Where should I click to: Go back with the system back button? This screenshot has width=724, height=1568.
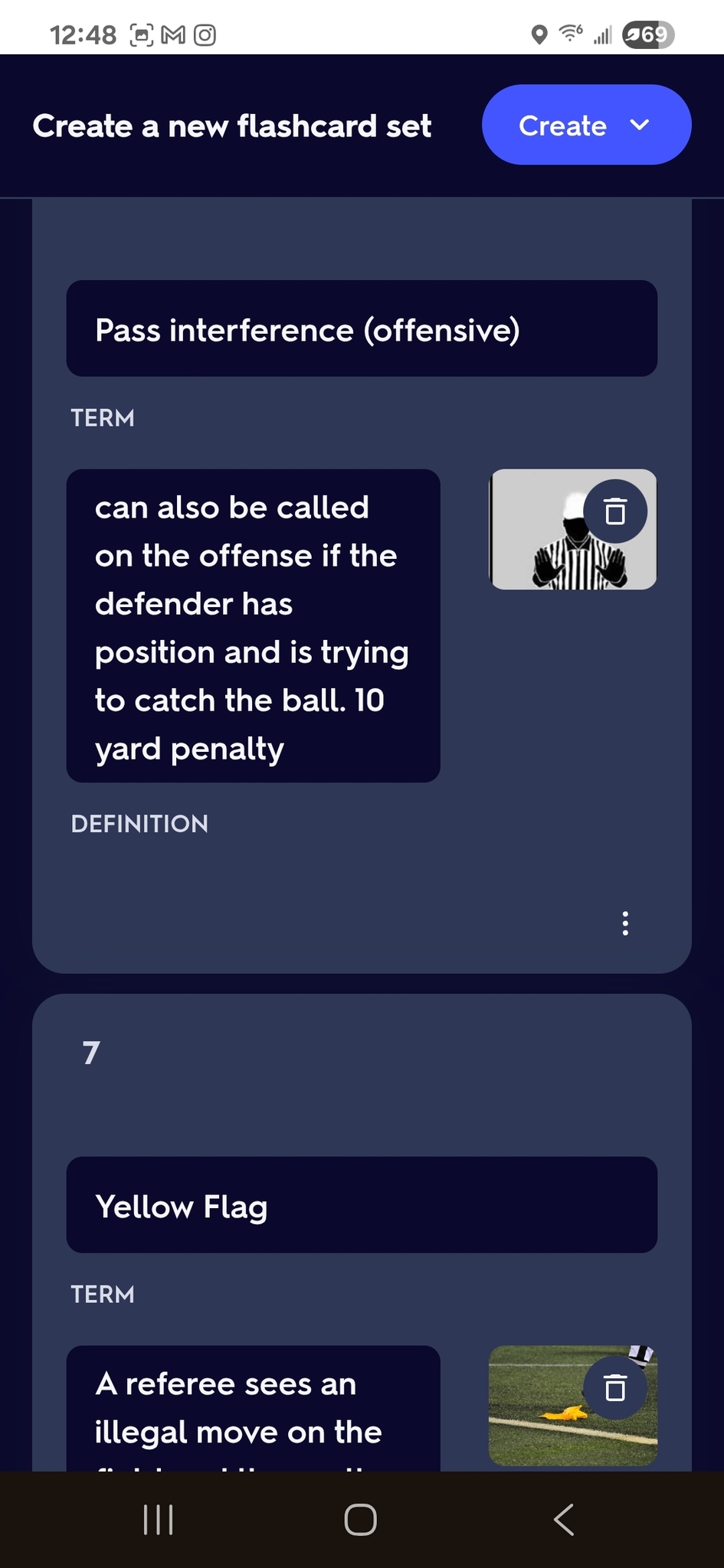coord(564,1520)
